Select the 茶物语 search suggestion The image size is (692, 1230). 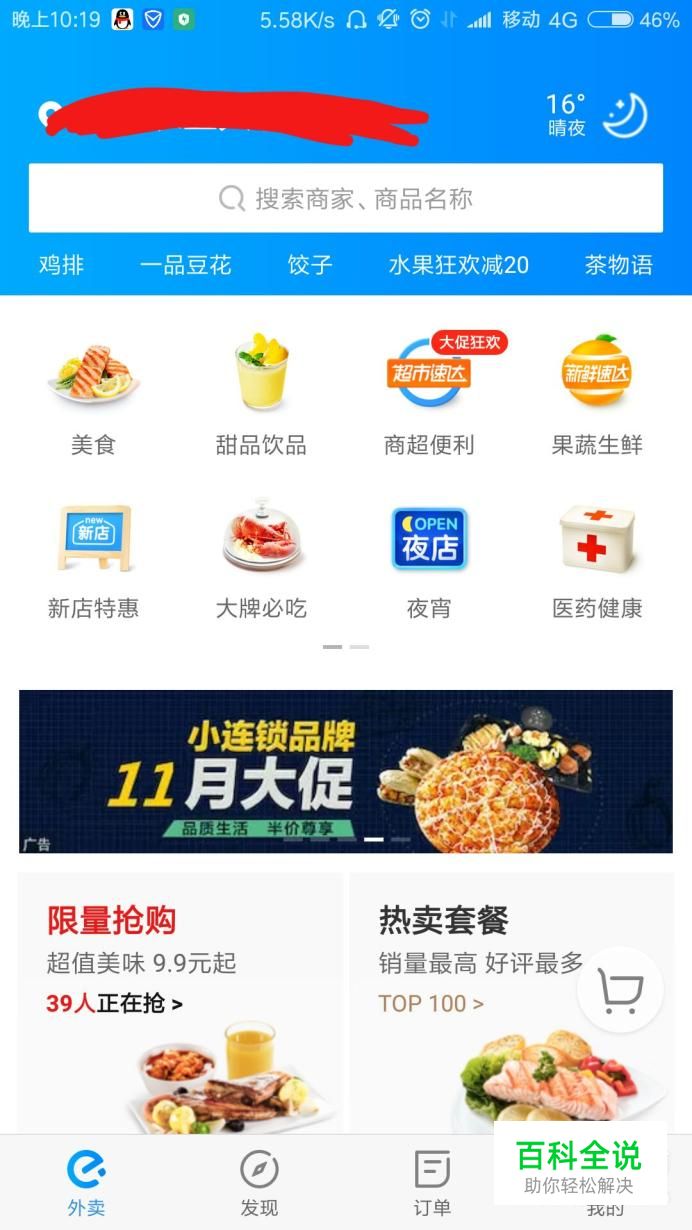pyautogui.click(x=618, y=265)
